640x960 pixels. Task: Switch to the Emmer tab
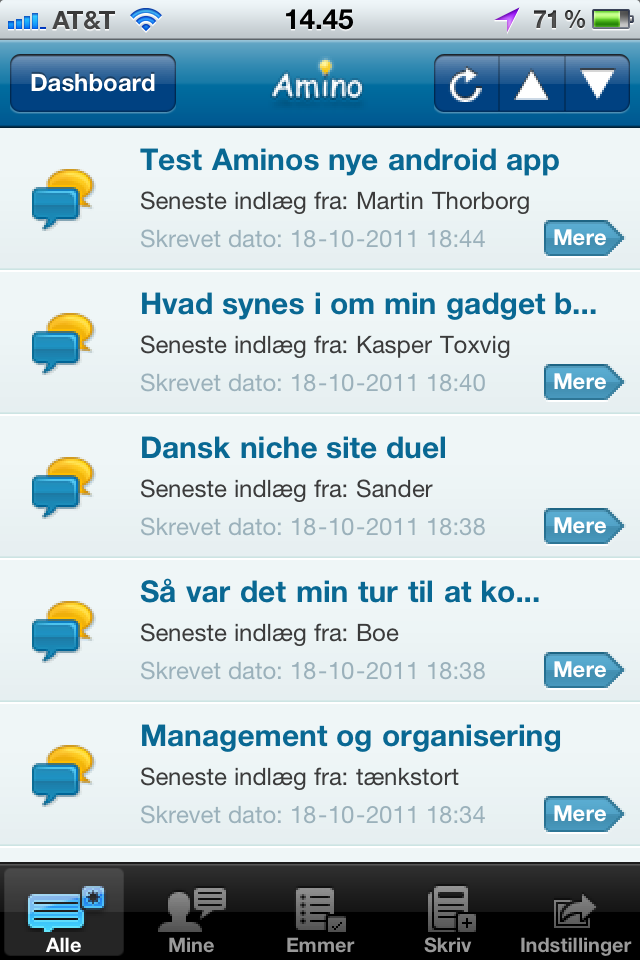coord(320,915)
